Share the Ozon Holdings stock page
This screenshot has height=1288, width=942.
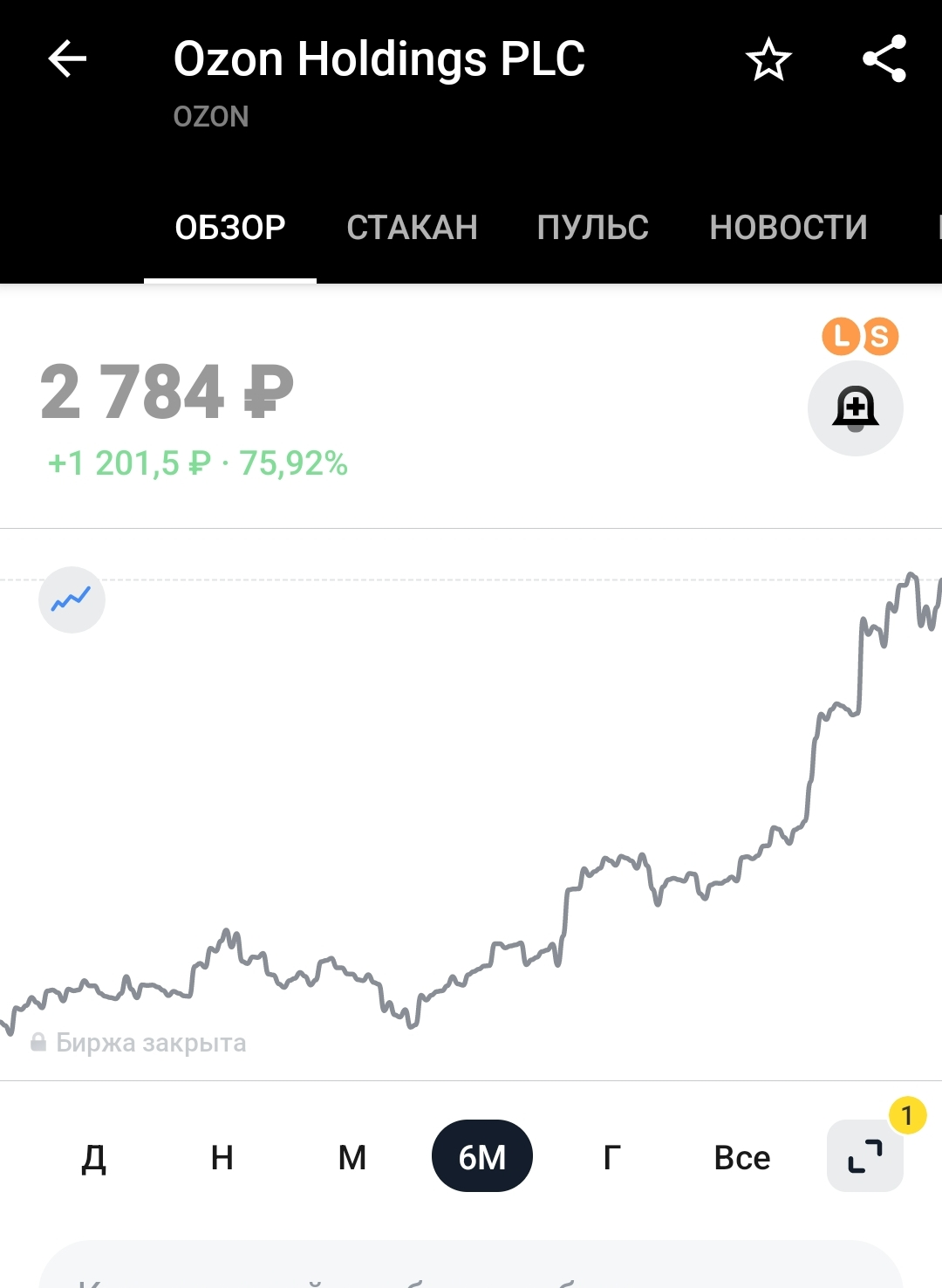coord(884,59)
